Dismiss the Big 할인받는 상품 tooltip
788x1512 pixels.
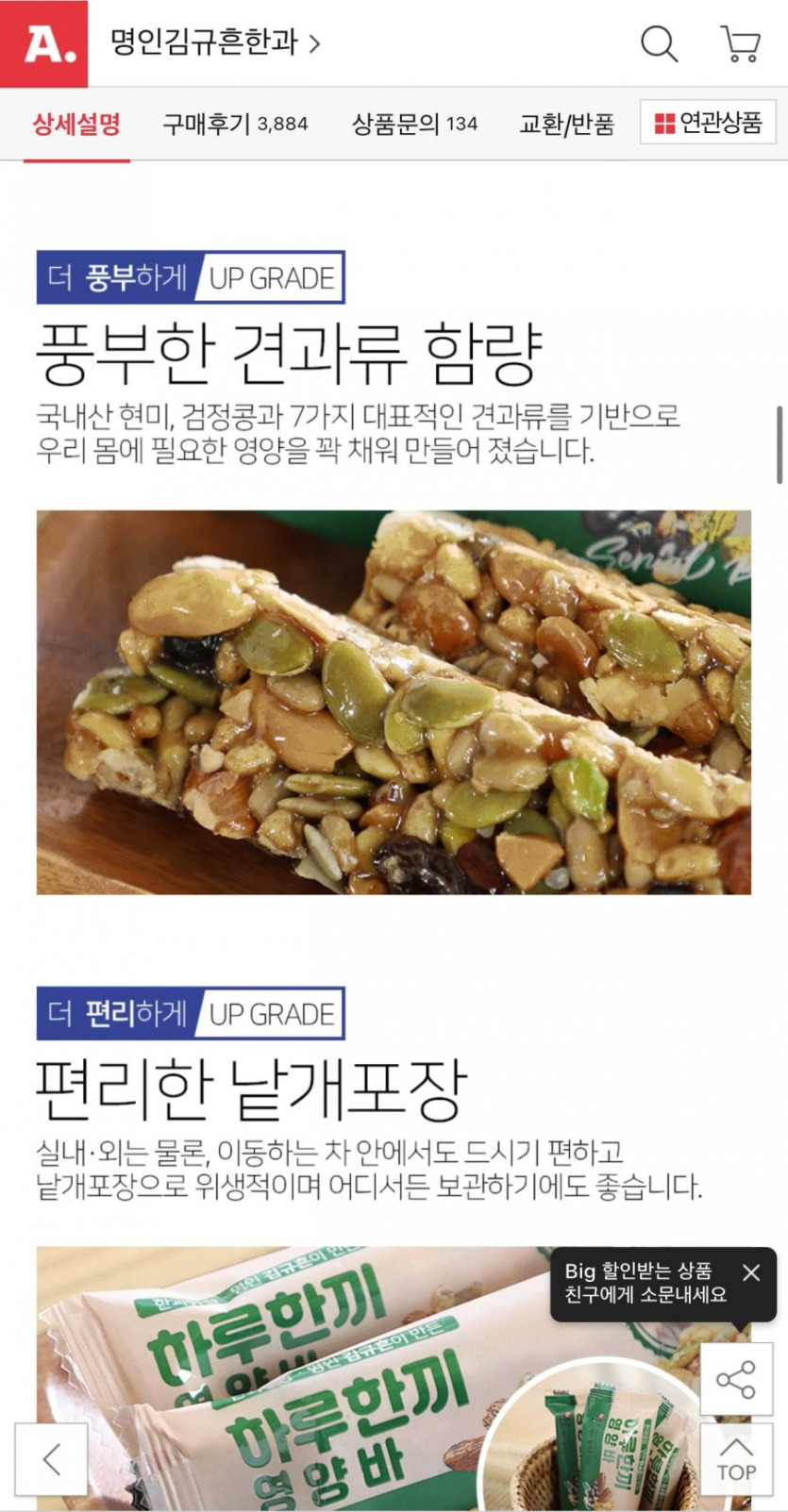(751, 1272)
